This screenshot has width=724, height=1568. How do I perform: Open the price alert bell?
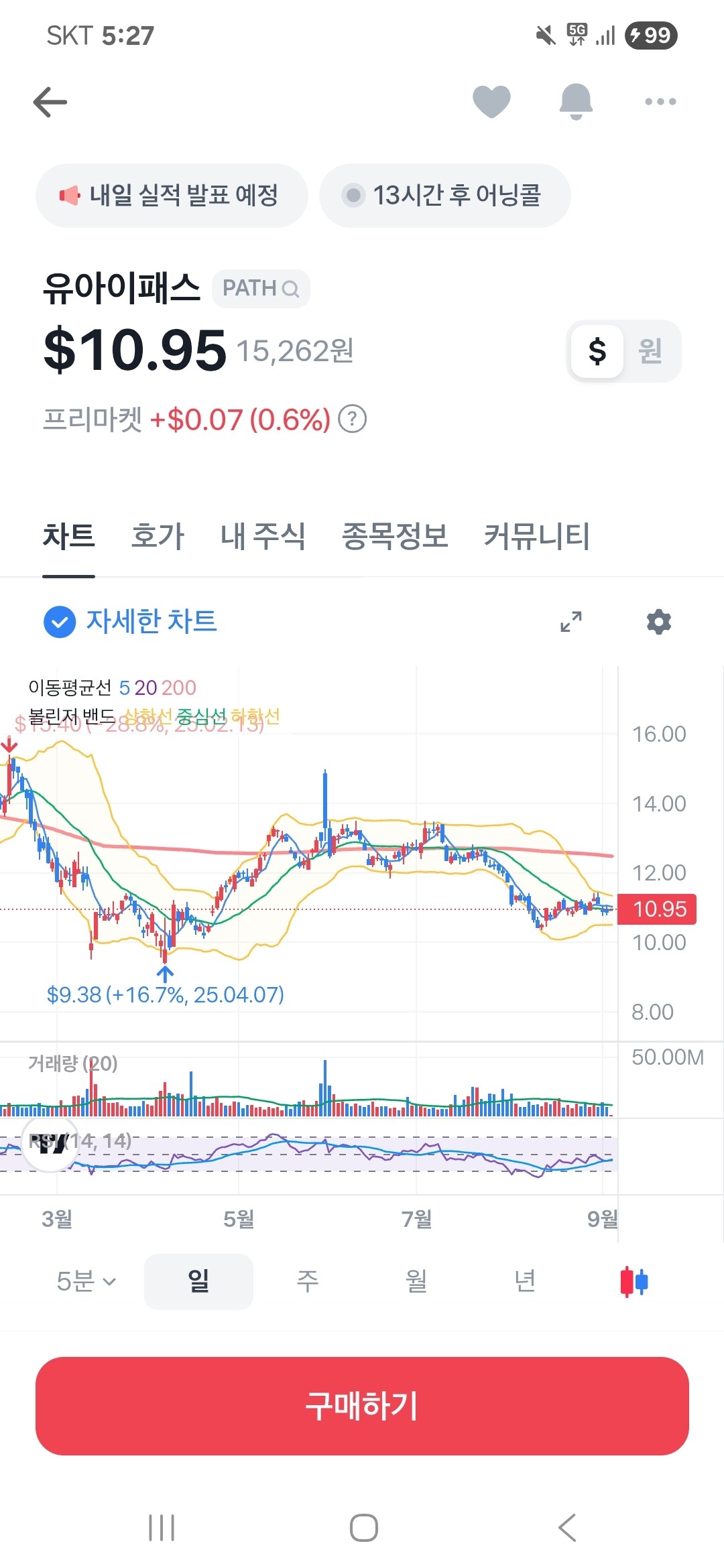click(x=576, y=102)
